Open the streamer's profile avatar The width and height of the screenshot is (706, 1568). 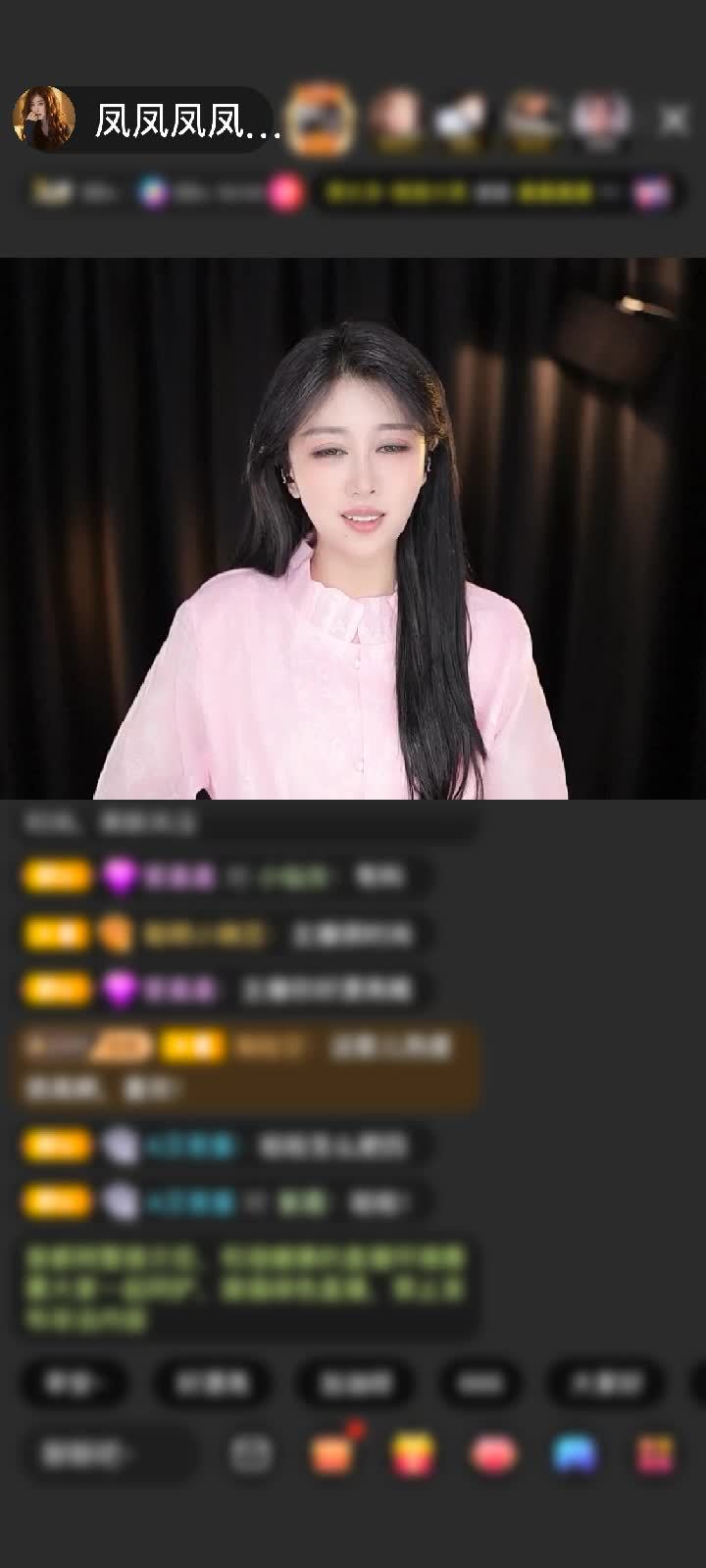pos(46,118)
